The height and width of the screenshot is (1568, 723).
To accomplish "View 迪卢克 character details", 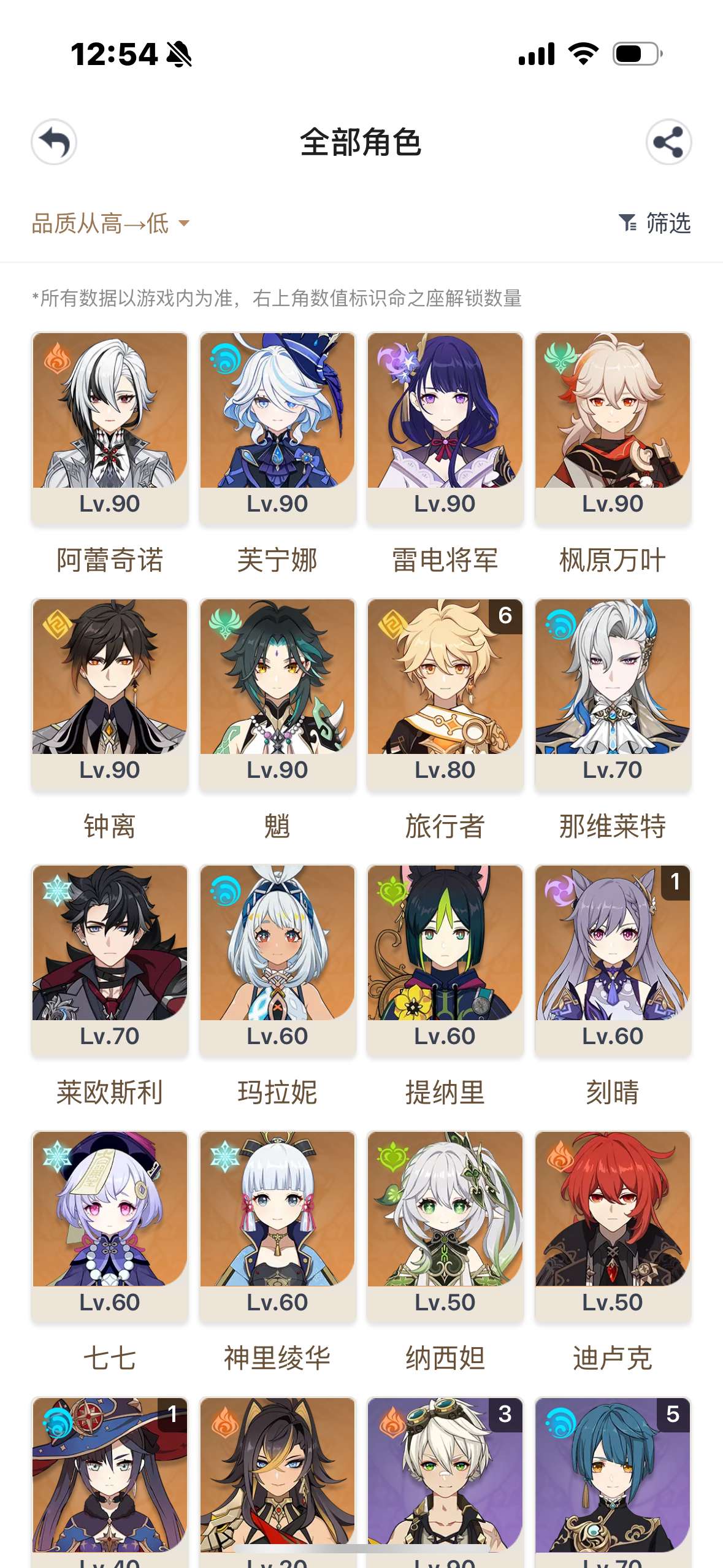I will point(613,1227).
